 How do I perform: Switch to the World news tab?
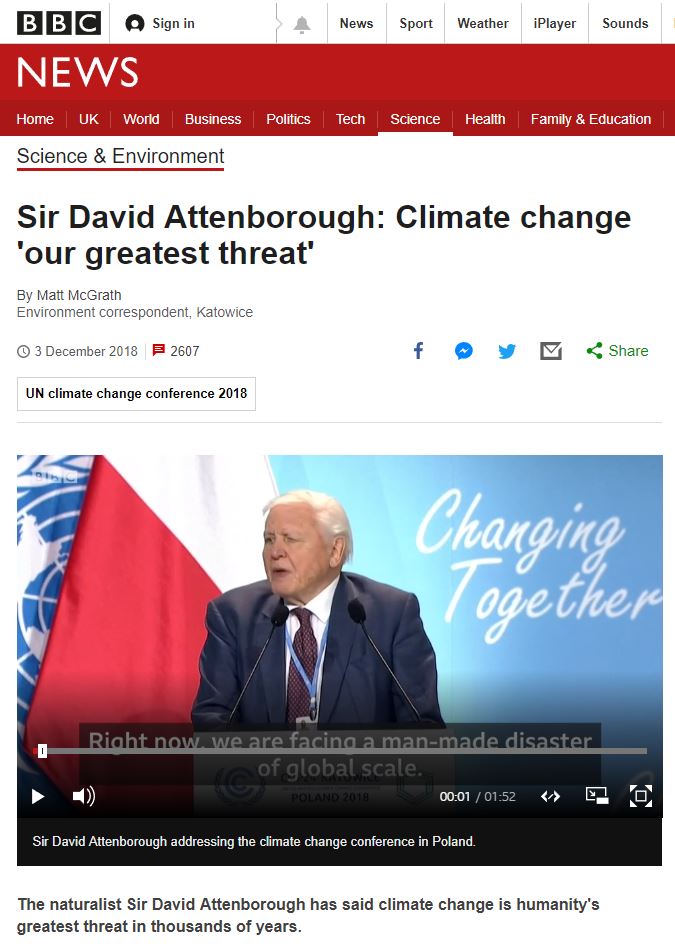coord(141,119)
